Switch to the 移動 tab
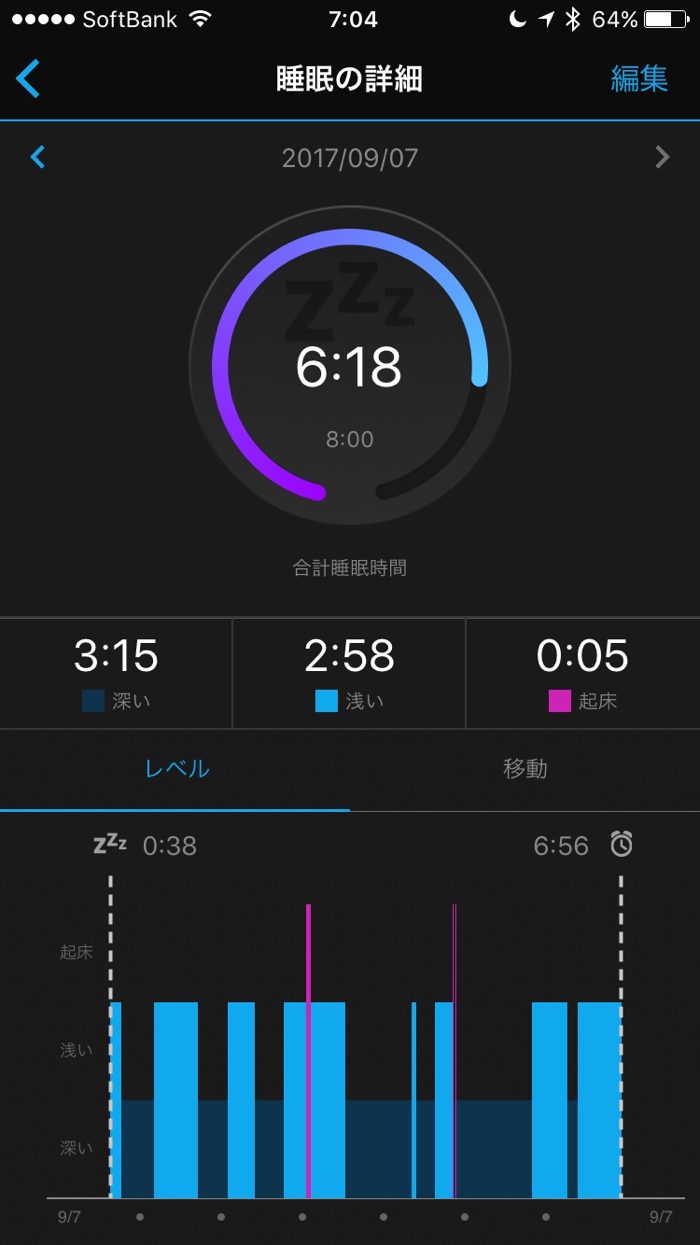Image resolution: width=700 pixels, height=1245 pixels. [x=524, y=769]
